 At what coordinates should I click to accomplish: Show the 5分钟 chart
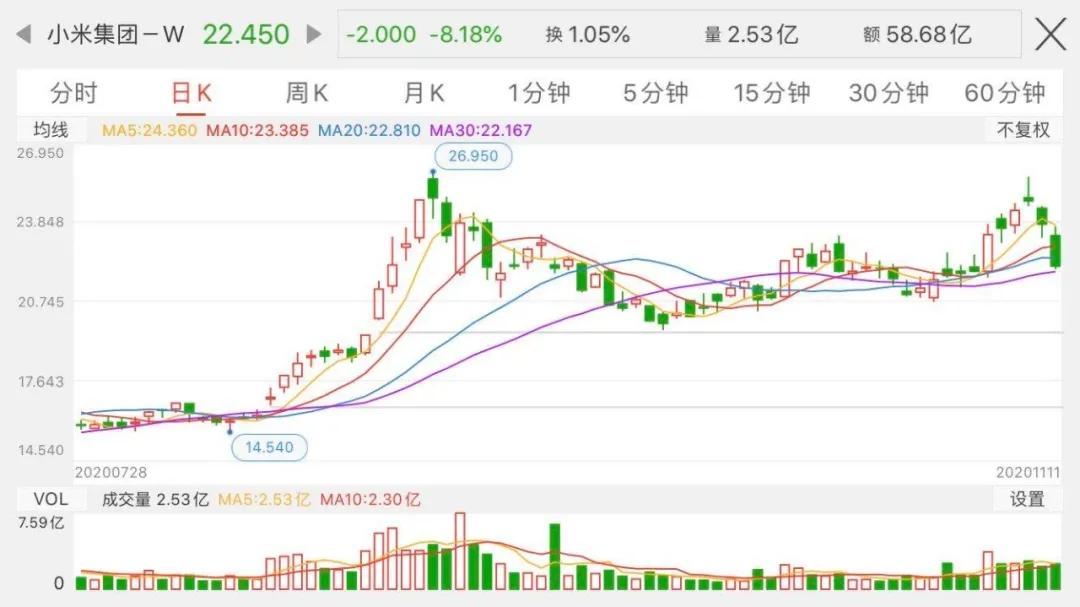click(x=656, y=93)
